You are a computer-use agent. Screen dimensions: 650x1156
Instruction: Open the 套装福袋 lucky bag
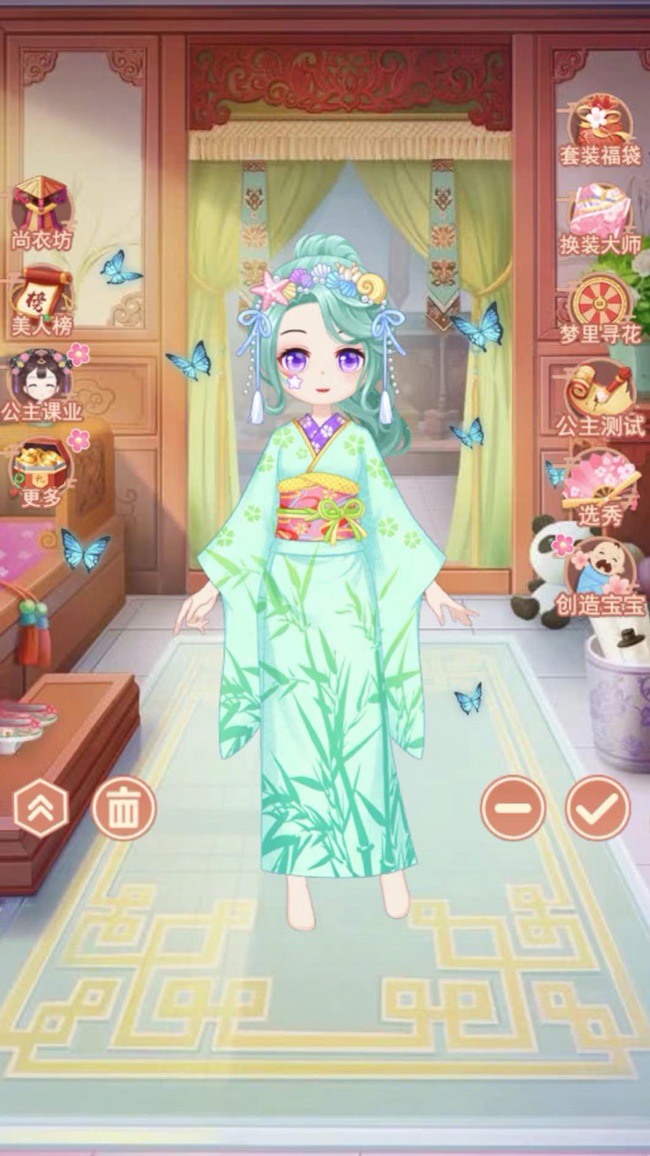[x=600, y=130]
